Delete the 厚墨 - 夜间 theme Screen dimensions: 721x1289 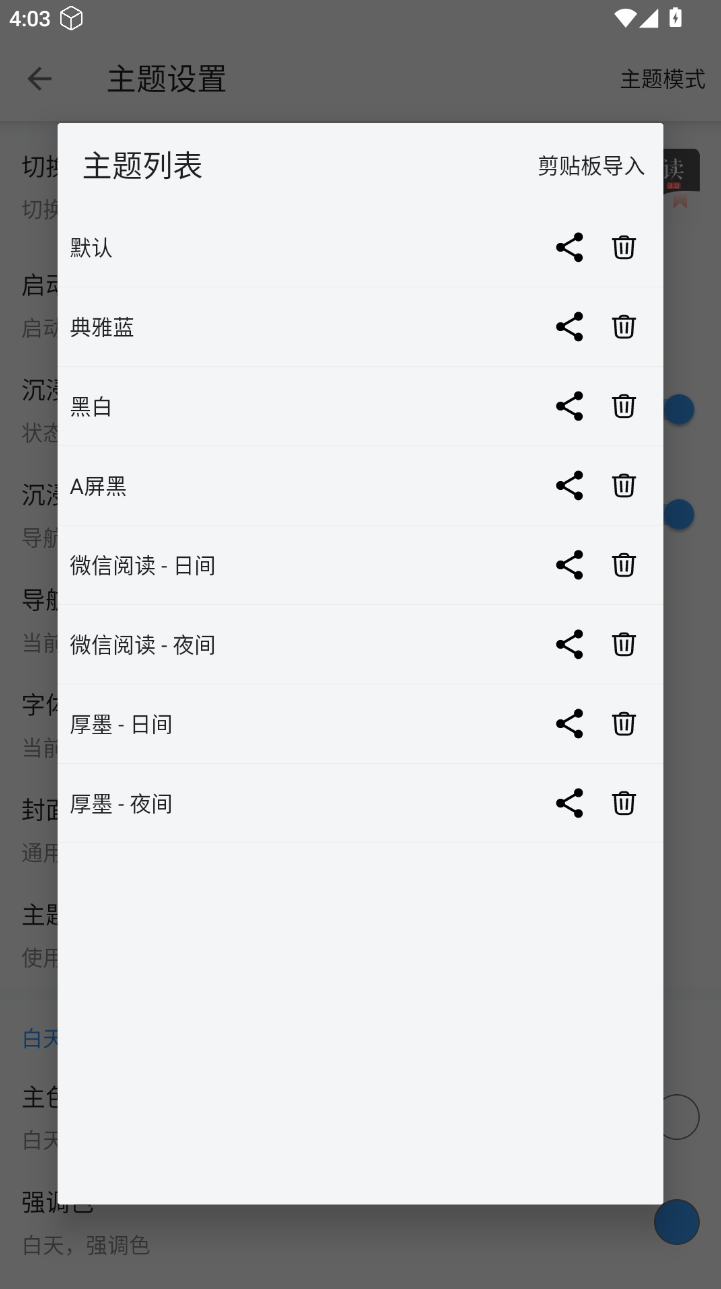(x=623, y=803)
